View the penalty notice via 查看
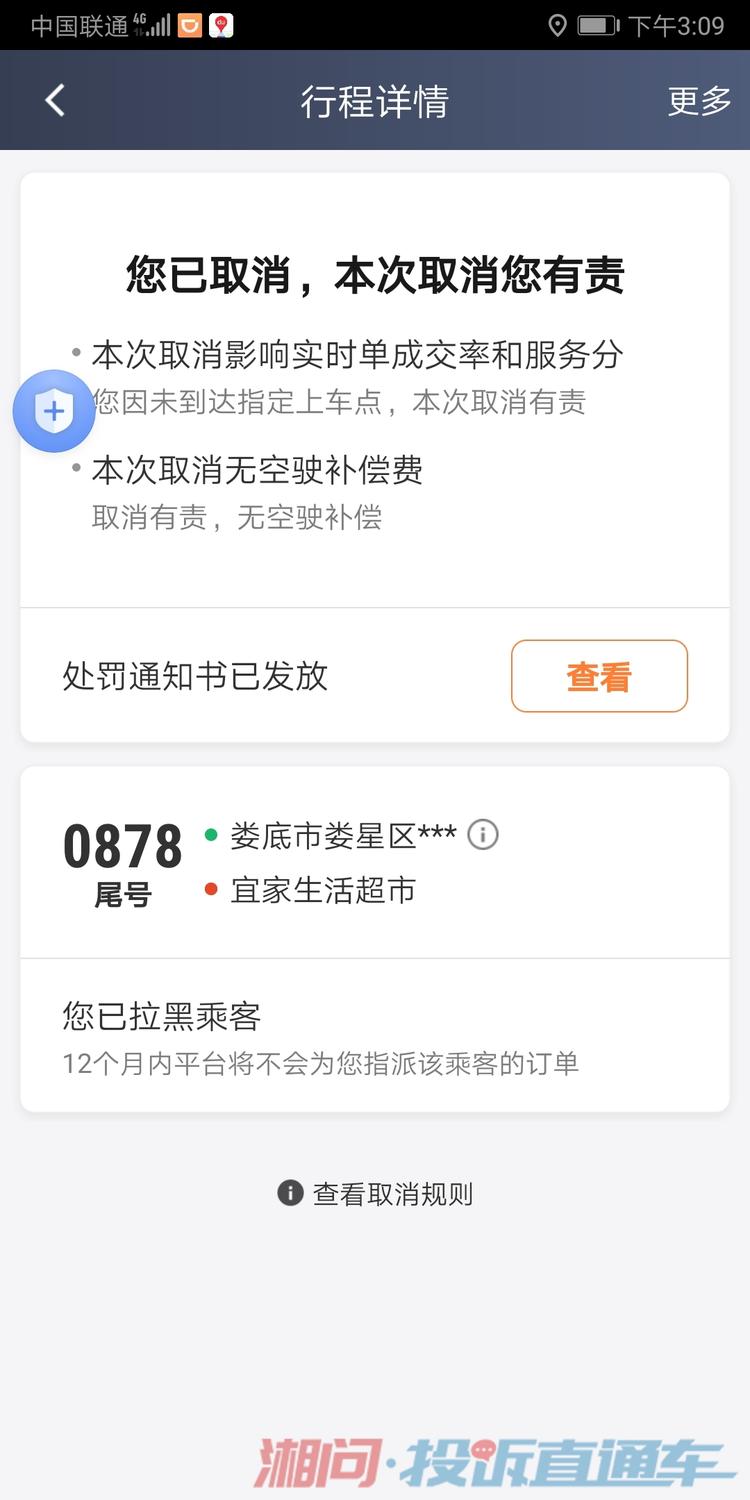Screen dimensions: 750x1500 599,677
